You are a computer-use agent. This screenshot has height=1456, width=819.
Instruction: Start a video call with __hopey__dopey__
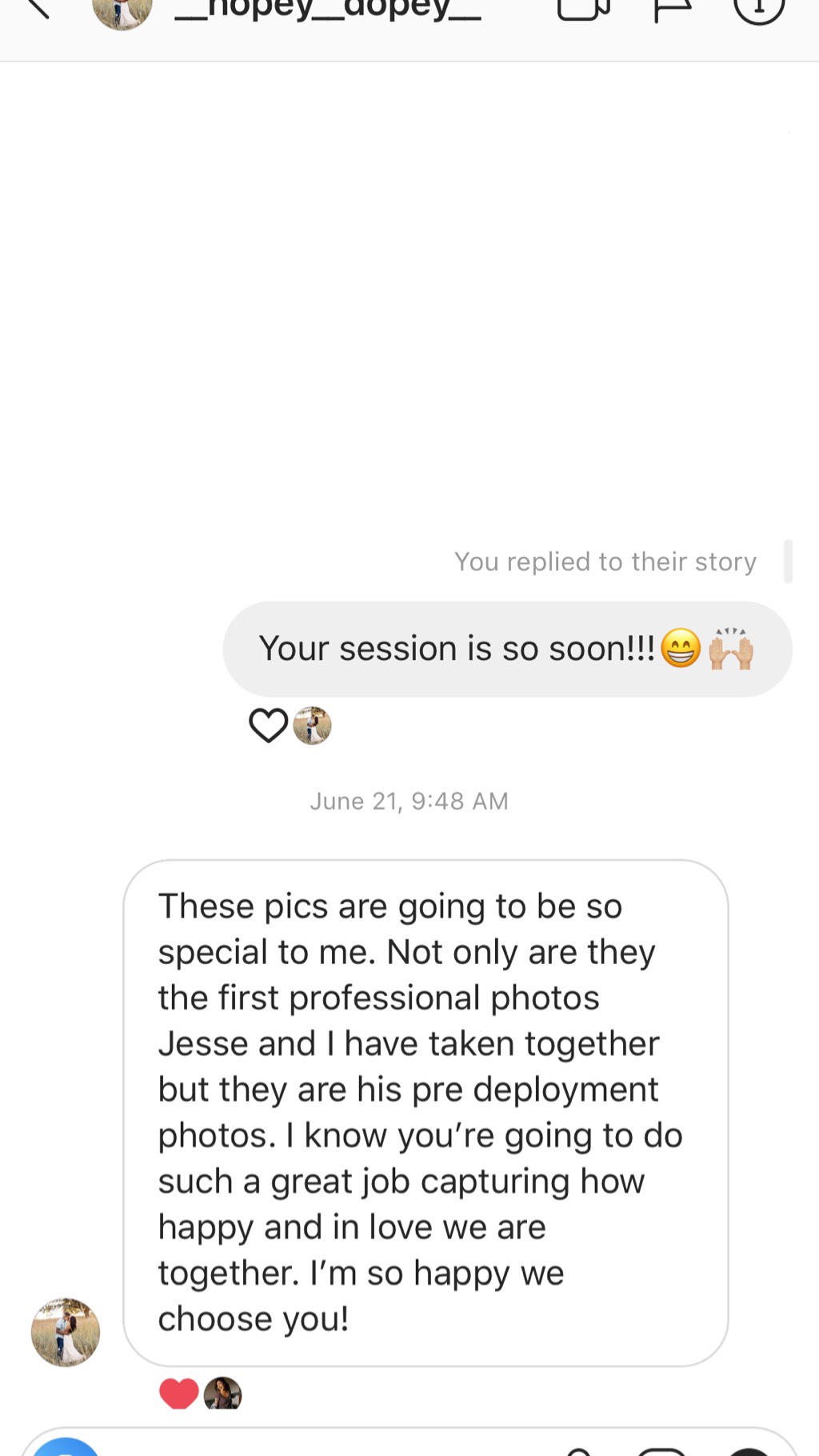582,10
